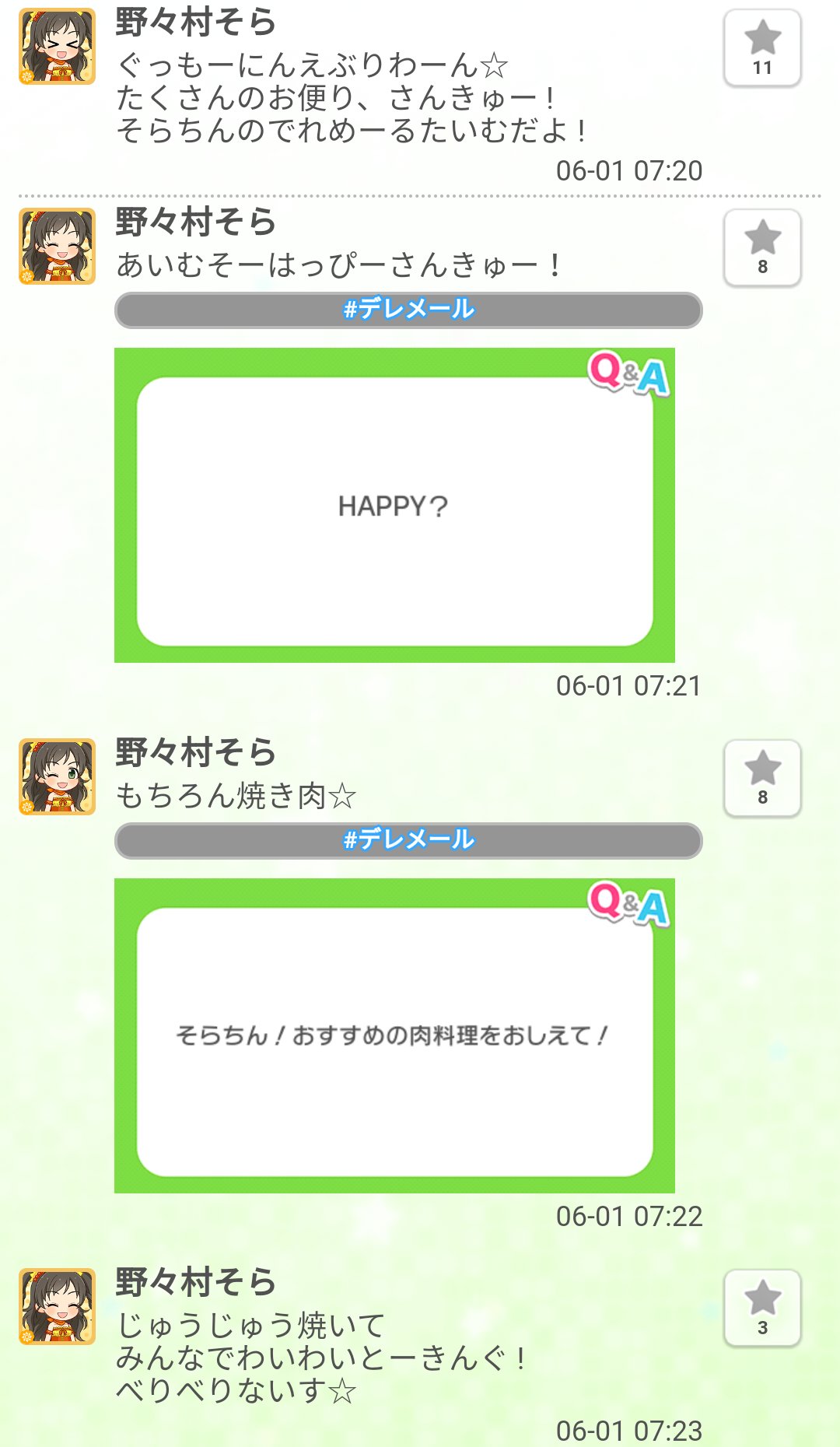Image resolution: width=840 pixels, height=1447 pixels.
Task: Open the 'HAPPY?' Q&A card
Action: (x=394, y=506)
